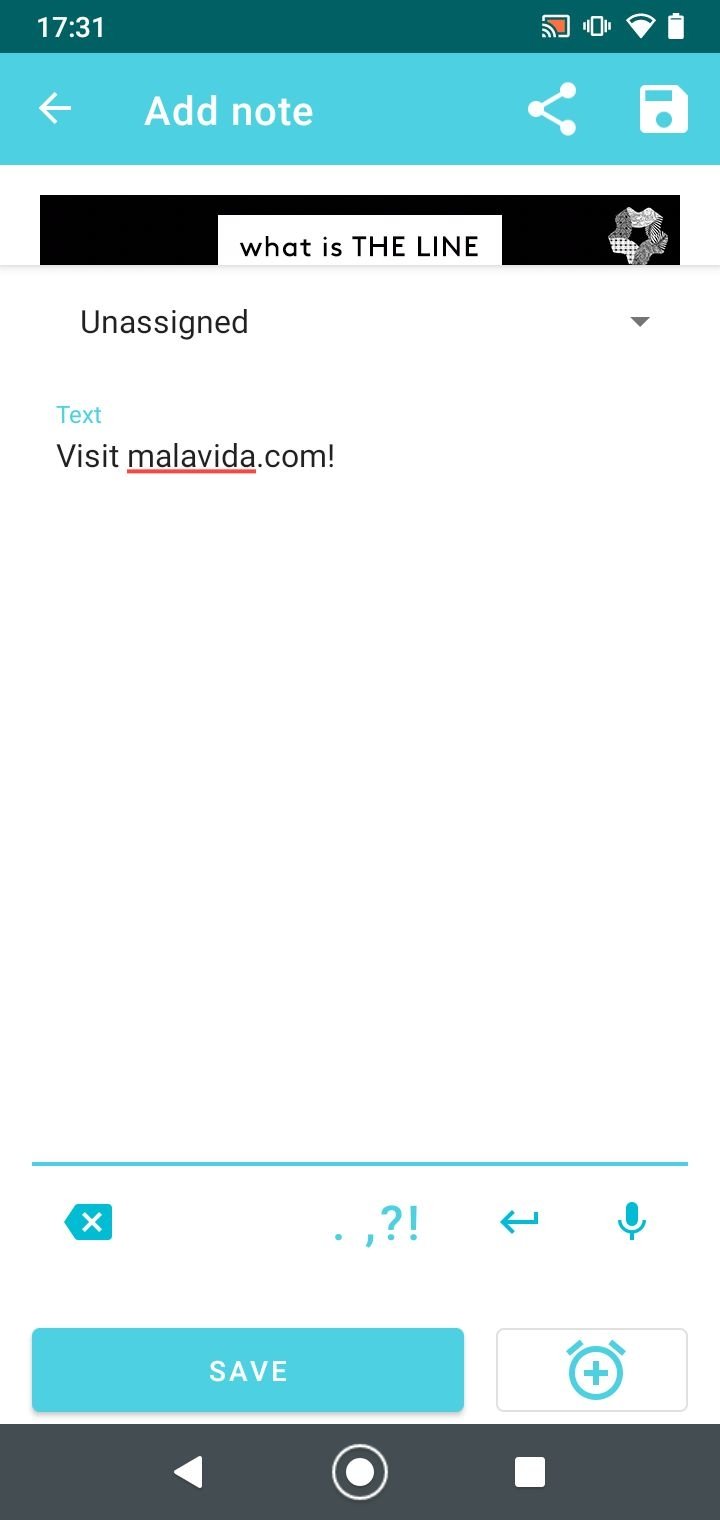Open the "what is THE LINE" ad banner
720x1520 pixels.
360,230
